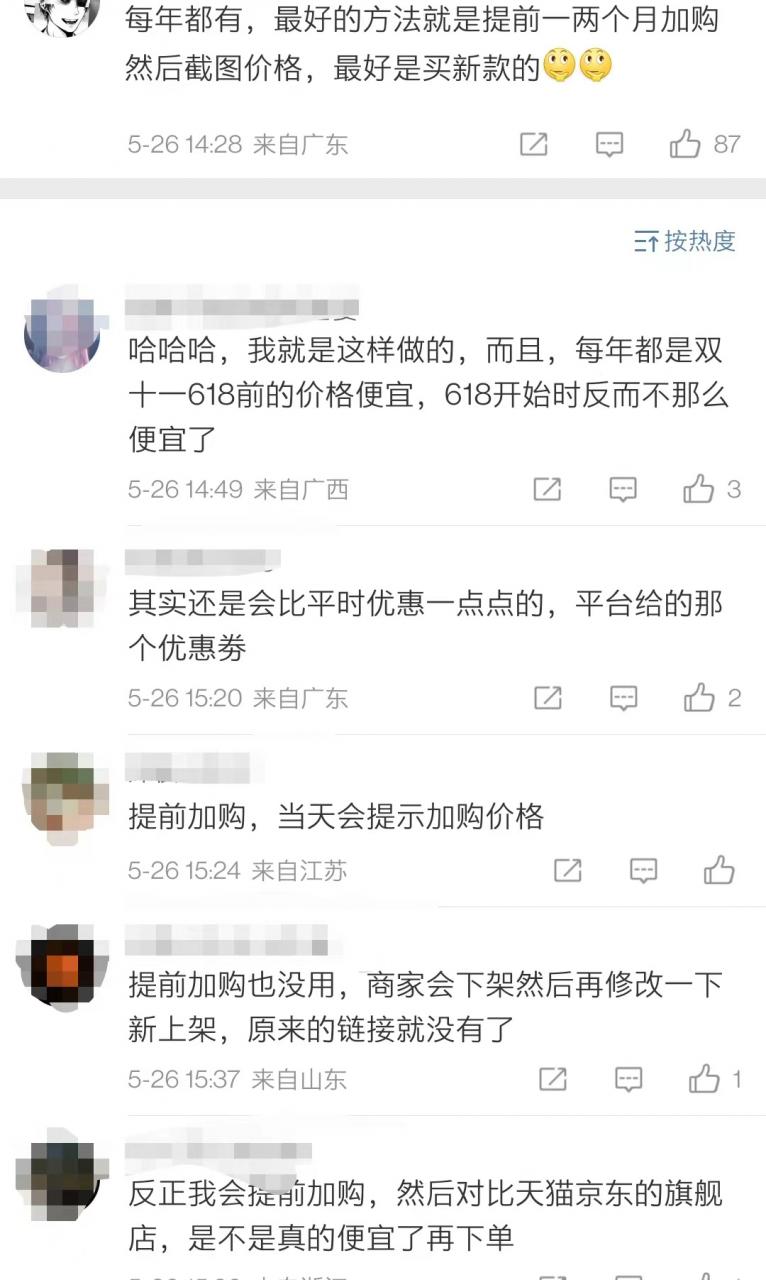Like the 广西 comment with 3 likes
The height and width of the screenshot is (1280, 766).
point(700,489)
